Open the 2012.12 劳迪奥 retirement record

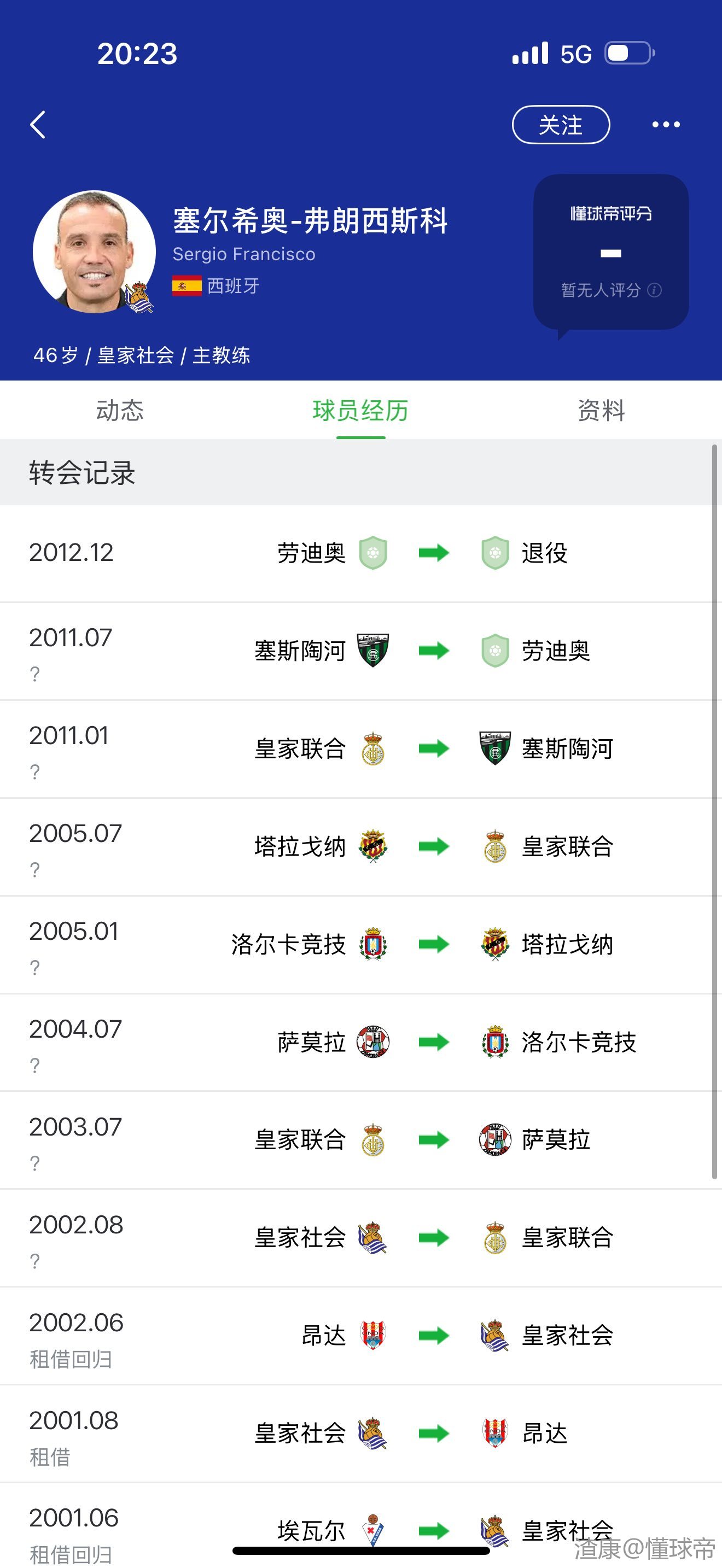coord(360,553)
